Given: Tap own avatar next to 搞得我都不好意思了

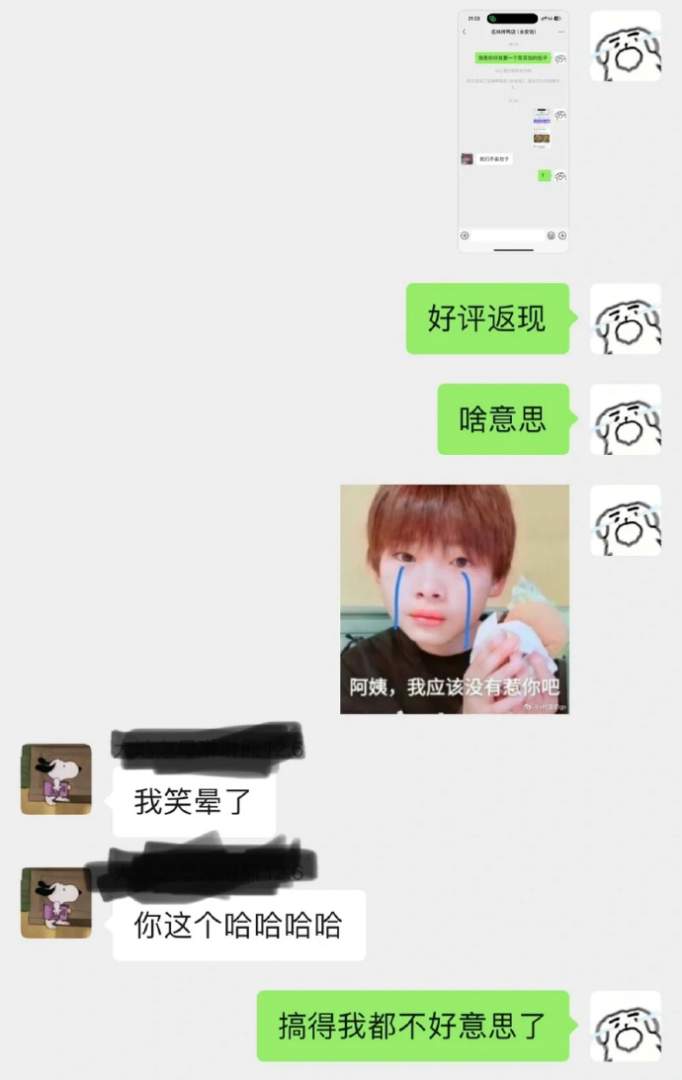Looking at the screenshot, I should [x=625, y=1026].
